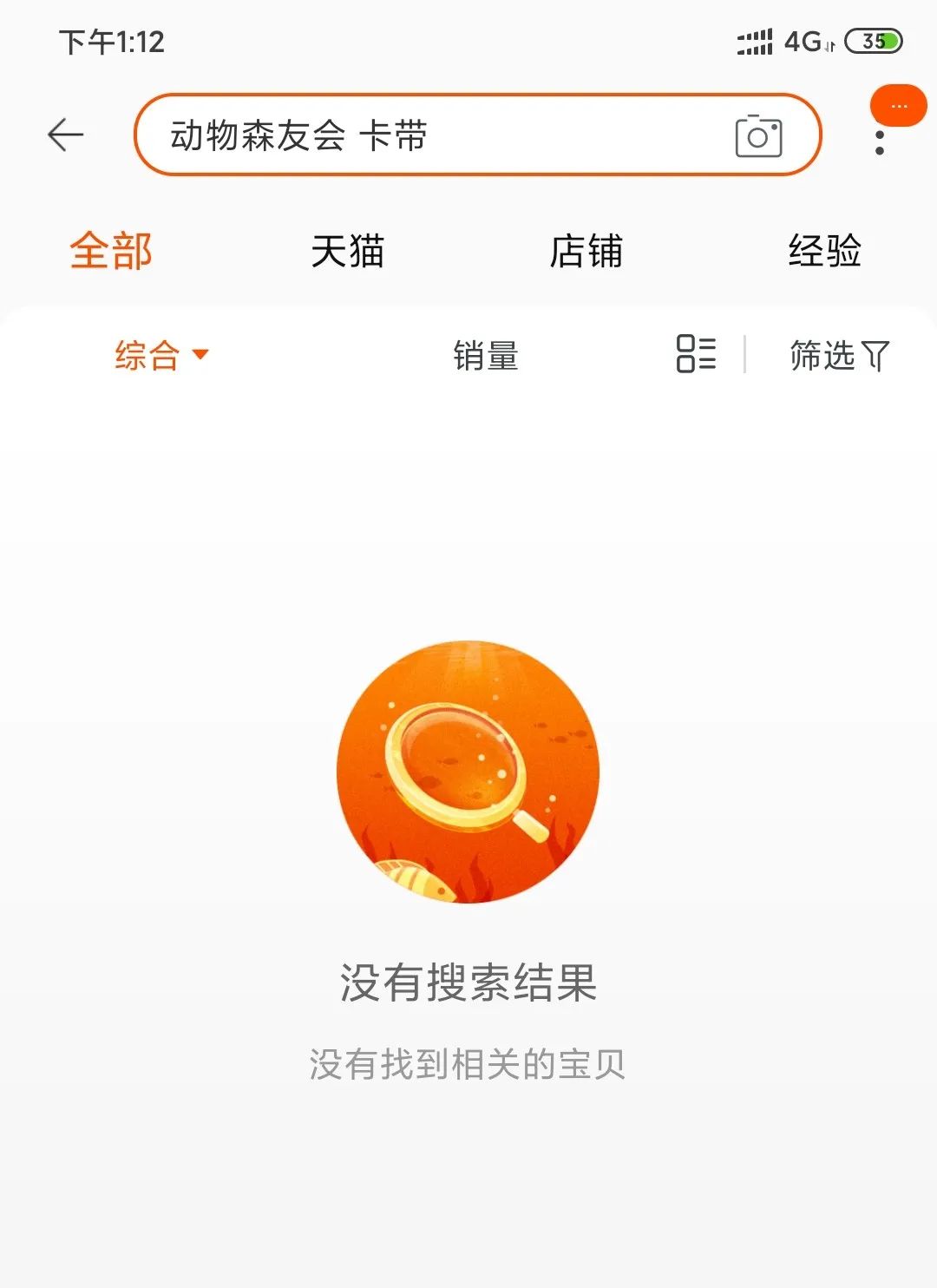The image size is (937, 1288).
Task: Tap the orange ellipsis bubble at top right
Action: (x=898, y=106)
